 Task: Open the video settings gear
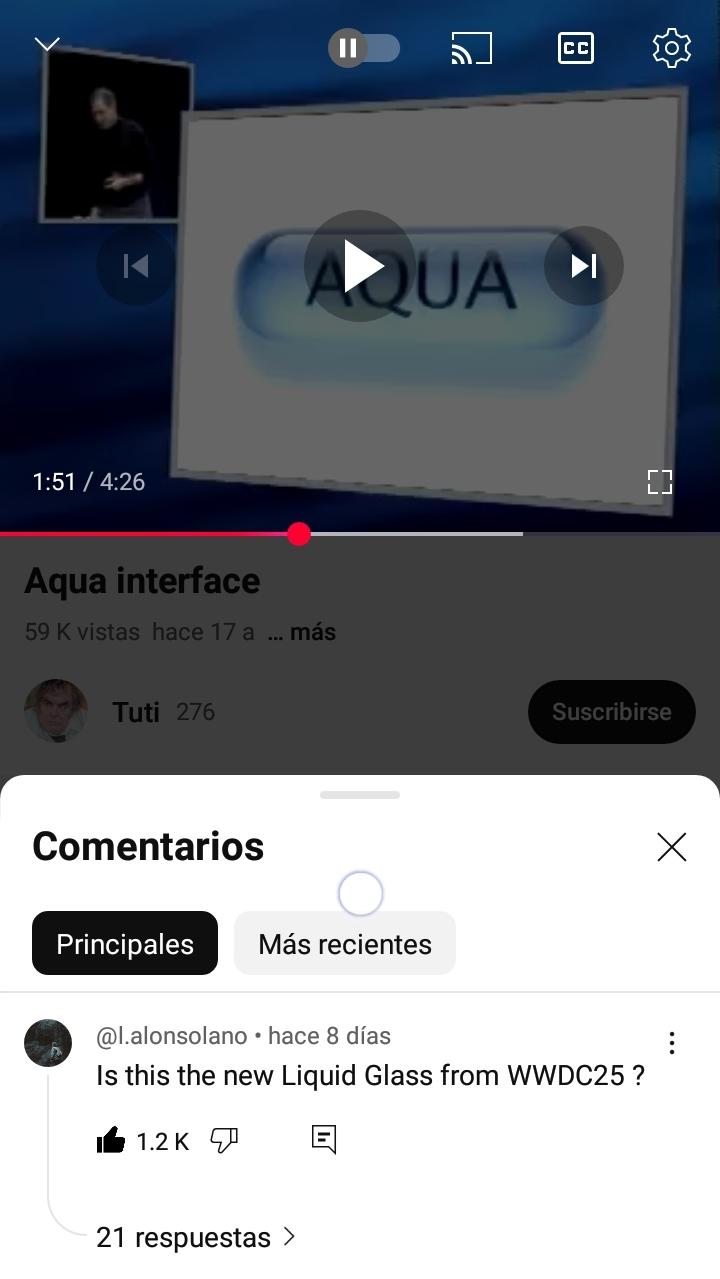pos(672,48)
